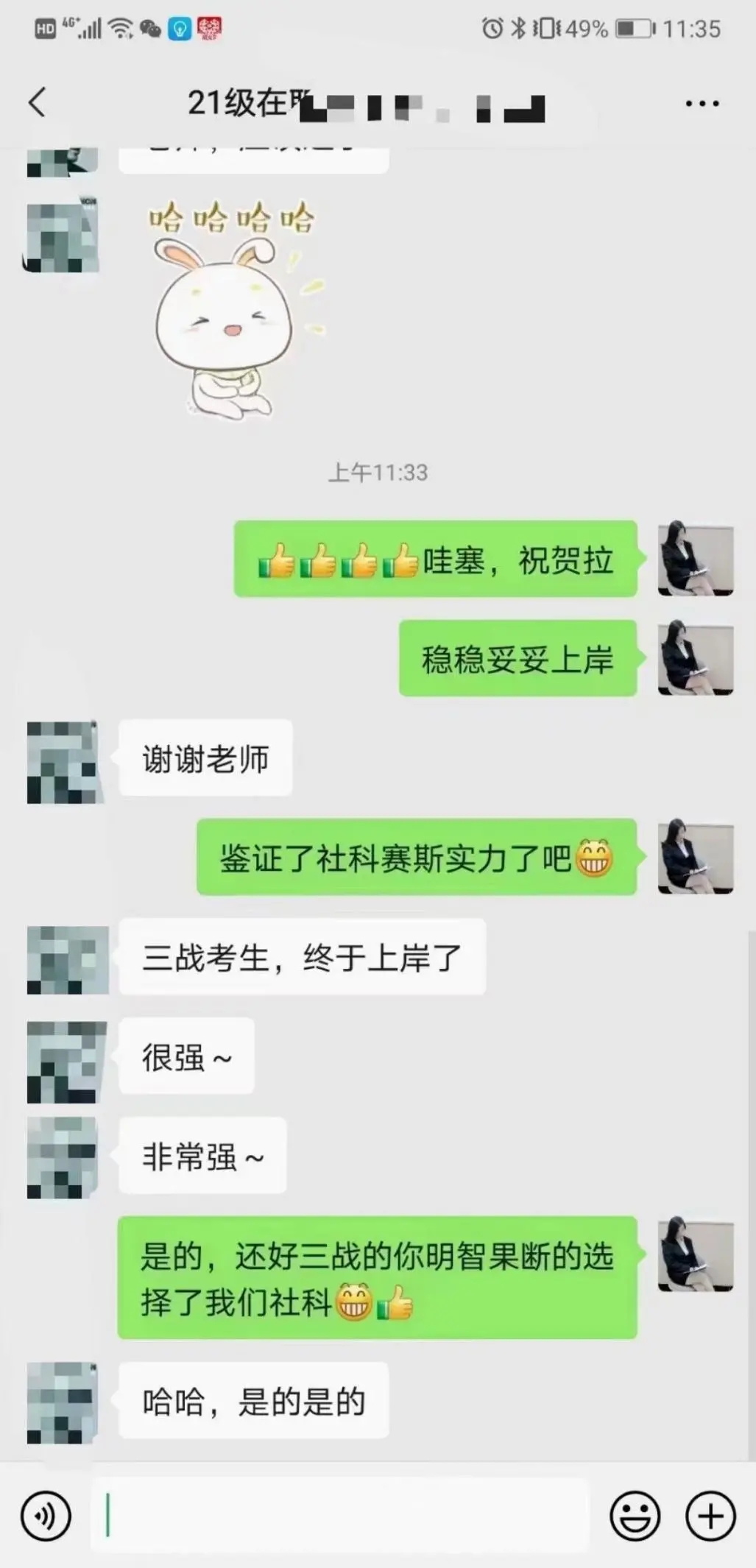This screenshot has height=1568, width=756.
Task: Focus the message text field
Action: point(339,1515)
